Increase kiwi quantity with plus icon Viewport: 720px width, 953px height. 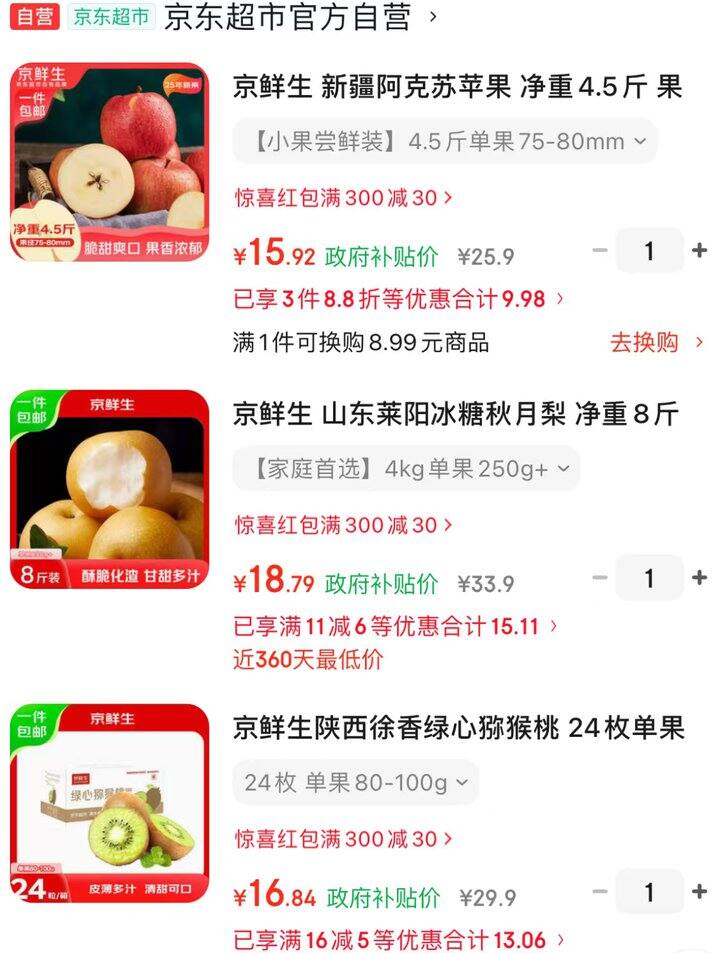(699, 891)
